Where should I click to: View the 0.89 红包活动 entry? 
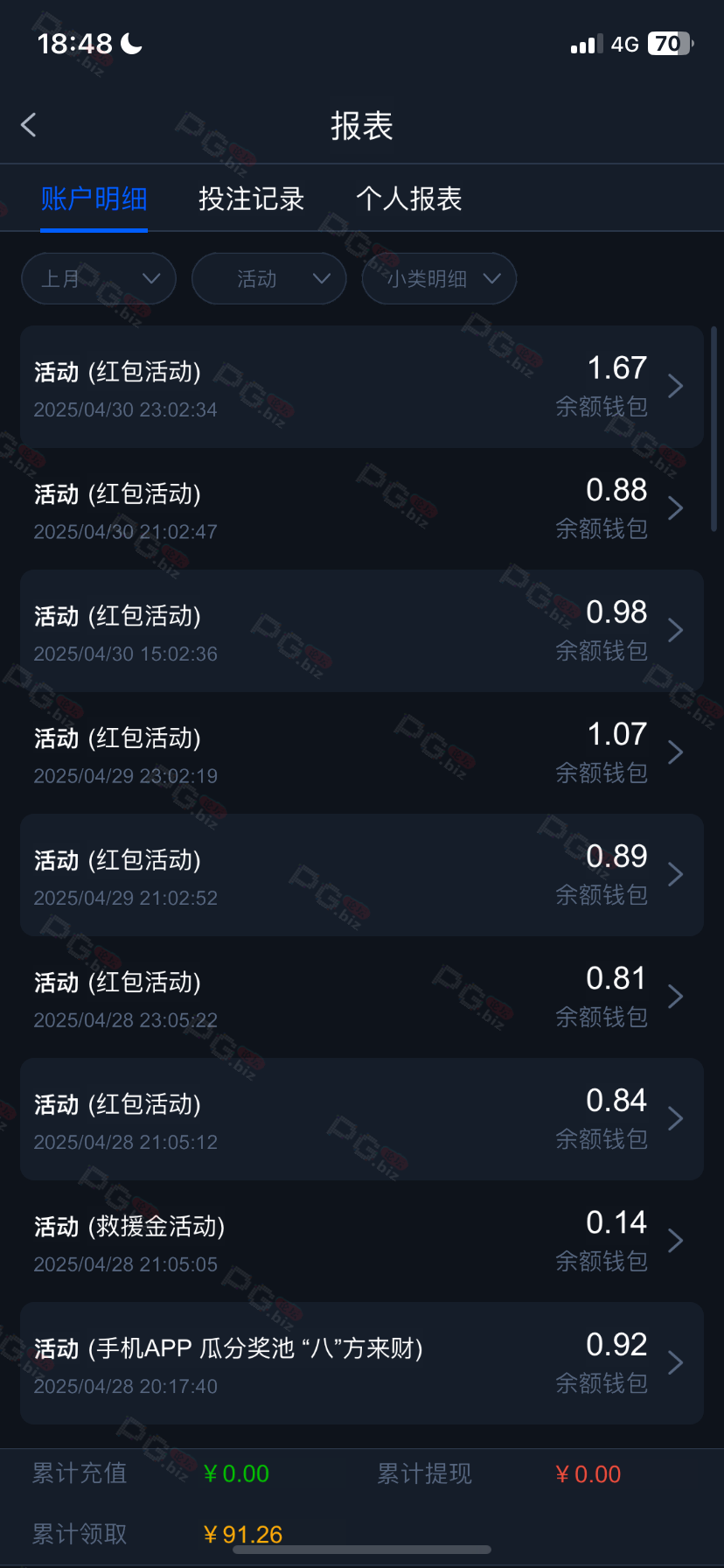pos(362,875)
